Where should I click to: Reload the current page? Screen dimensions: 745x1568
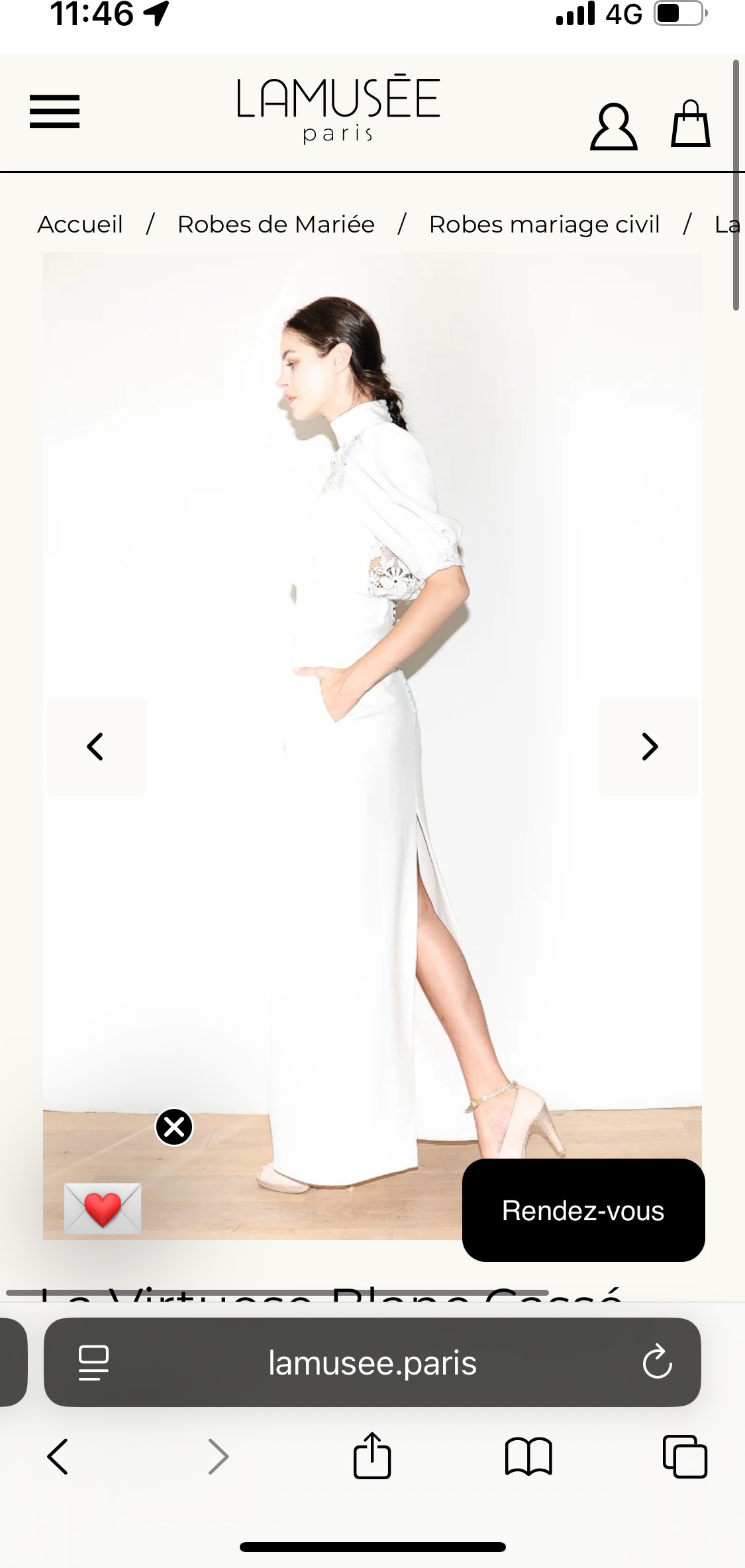click(657, 1362)
